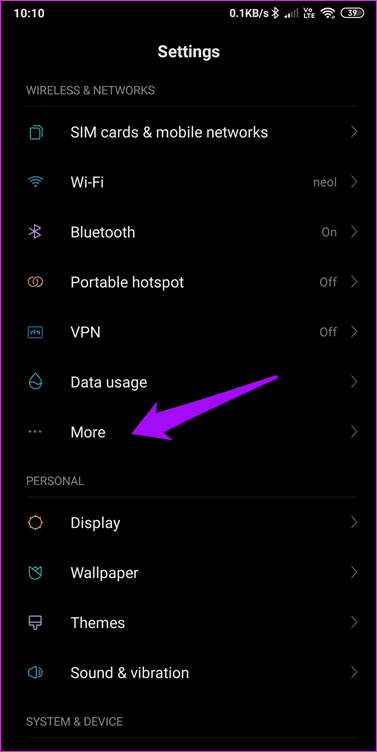Open More wireless options
The height and width of the screenshot is (752, 377).
[188, 432]
